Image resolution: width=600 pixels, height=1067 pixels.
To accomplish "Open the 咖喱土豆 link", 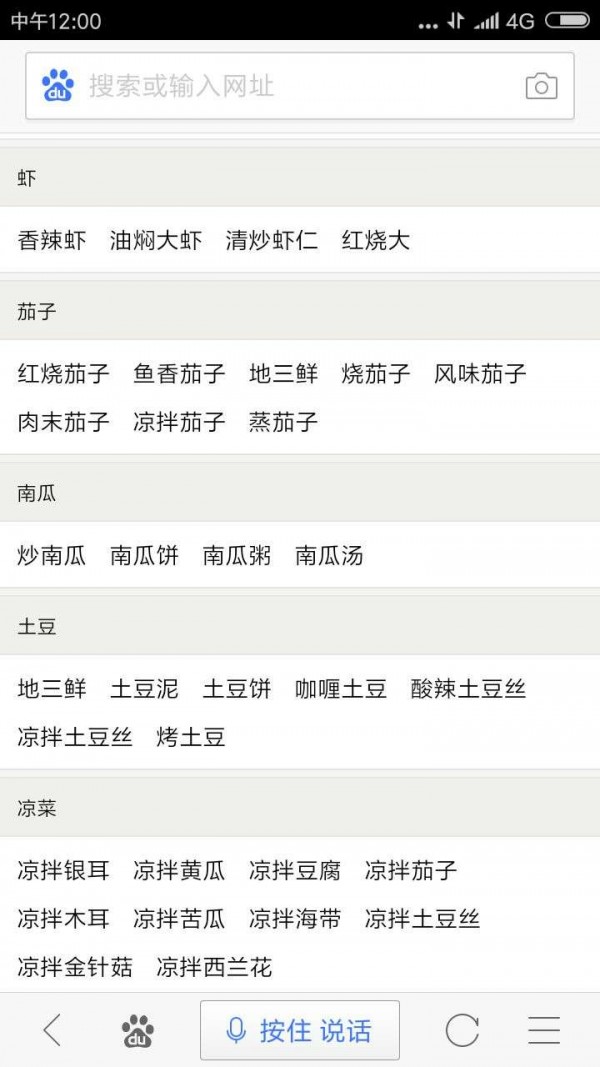I will tap(341, 689).
